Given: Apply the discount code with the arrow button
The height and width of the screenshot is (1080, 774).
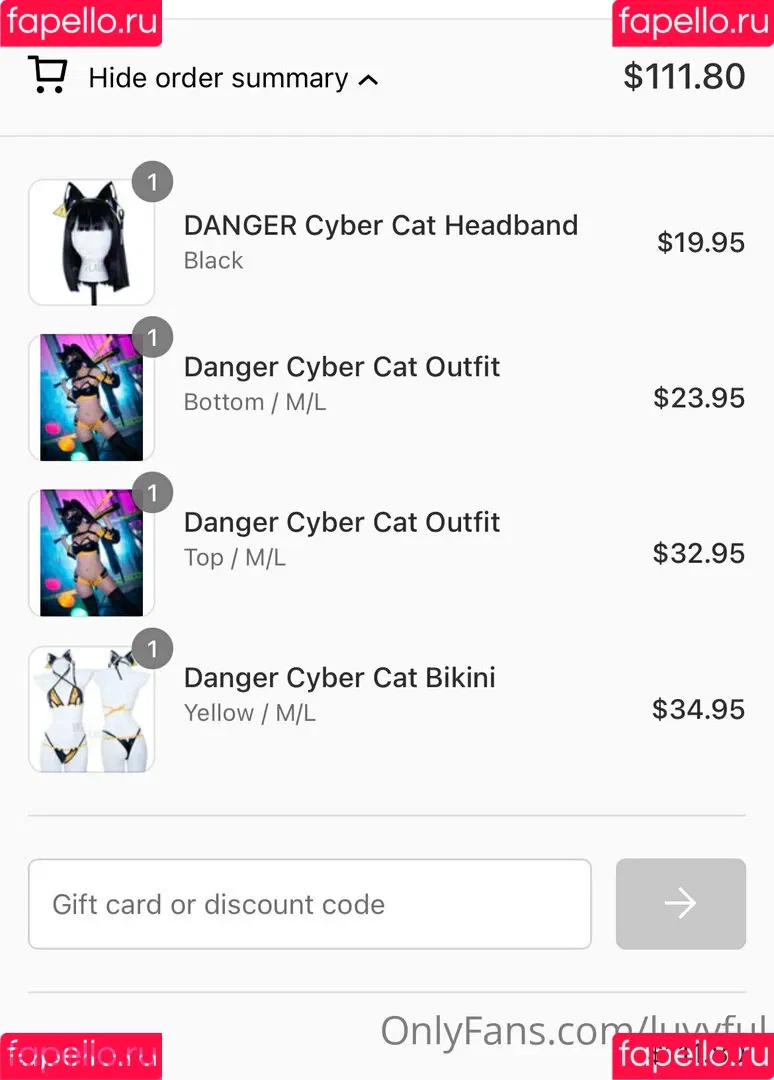Looking at the screenshot, I should pos(680,904).
